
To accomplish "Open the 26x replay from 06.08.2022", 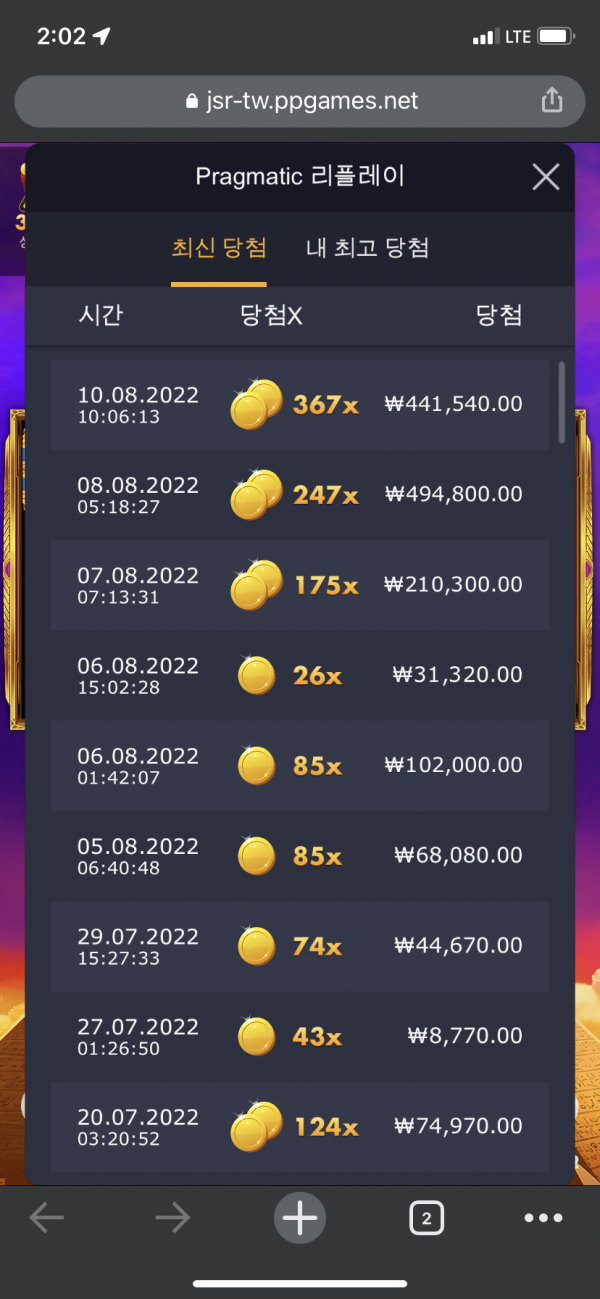I will coord(300,675).
